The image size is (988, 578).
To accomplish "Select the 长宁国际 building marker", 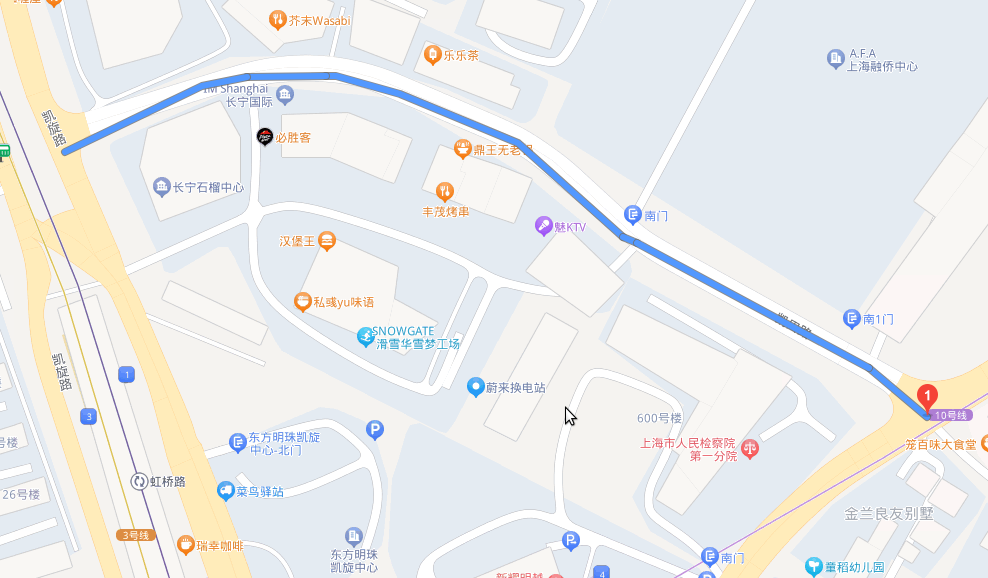I will click(x=285, y=96).
